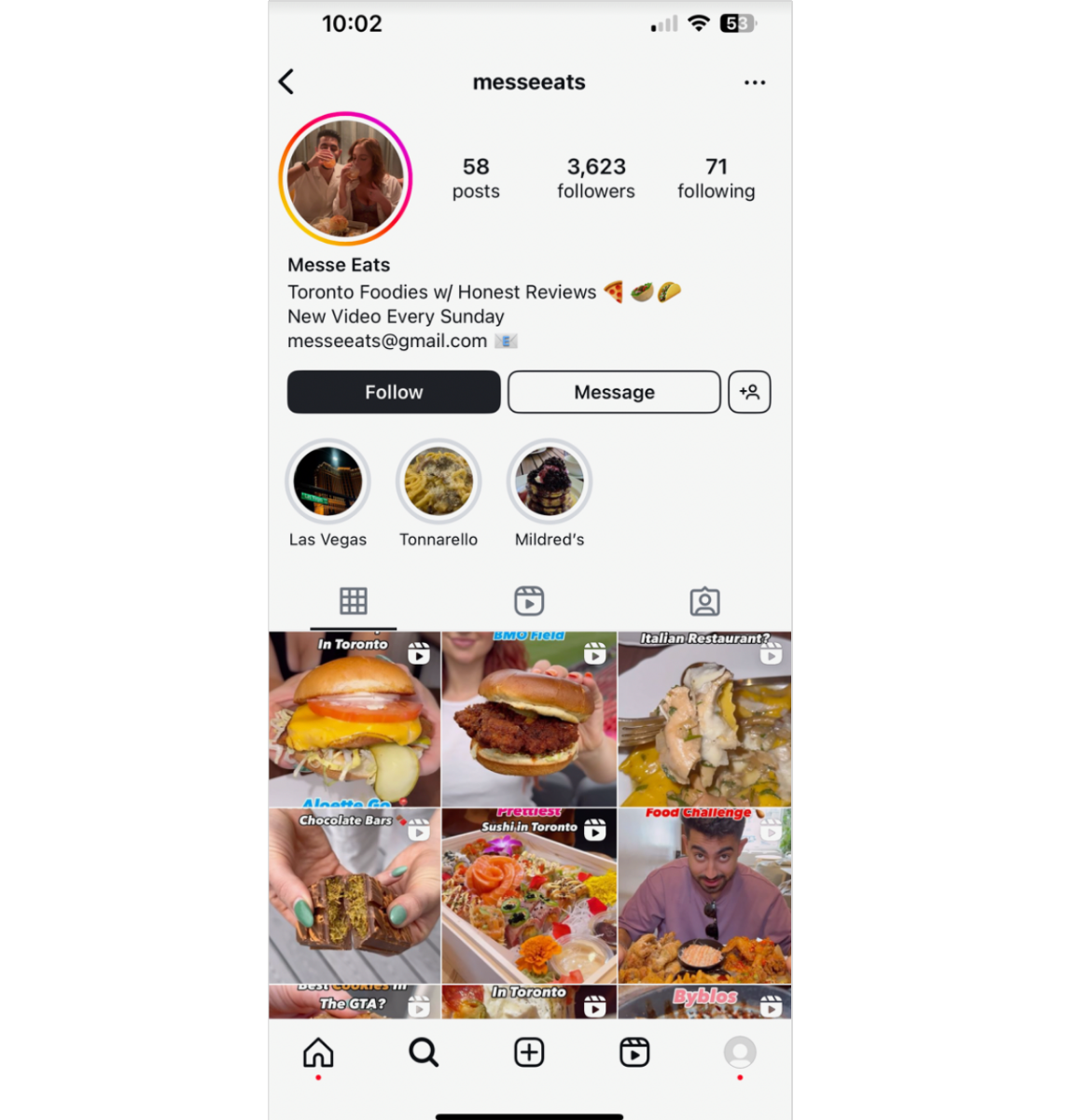Open the Las Vegas highlight

point(327,483)
